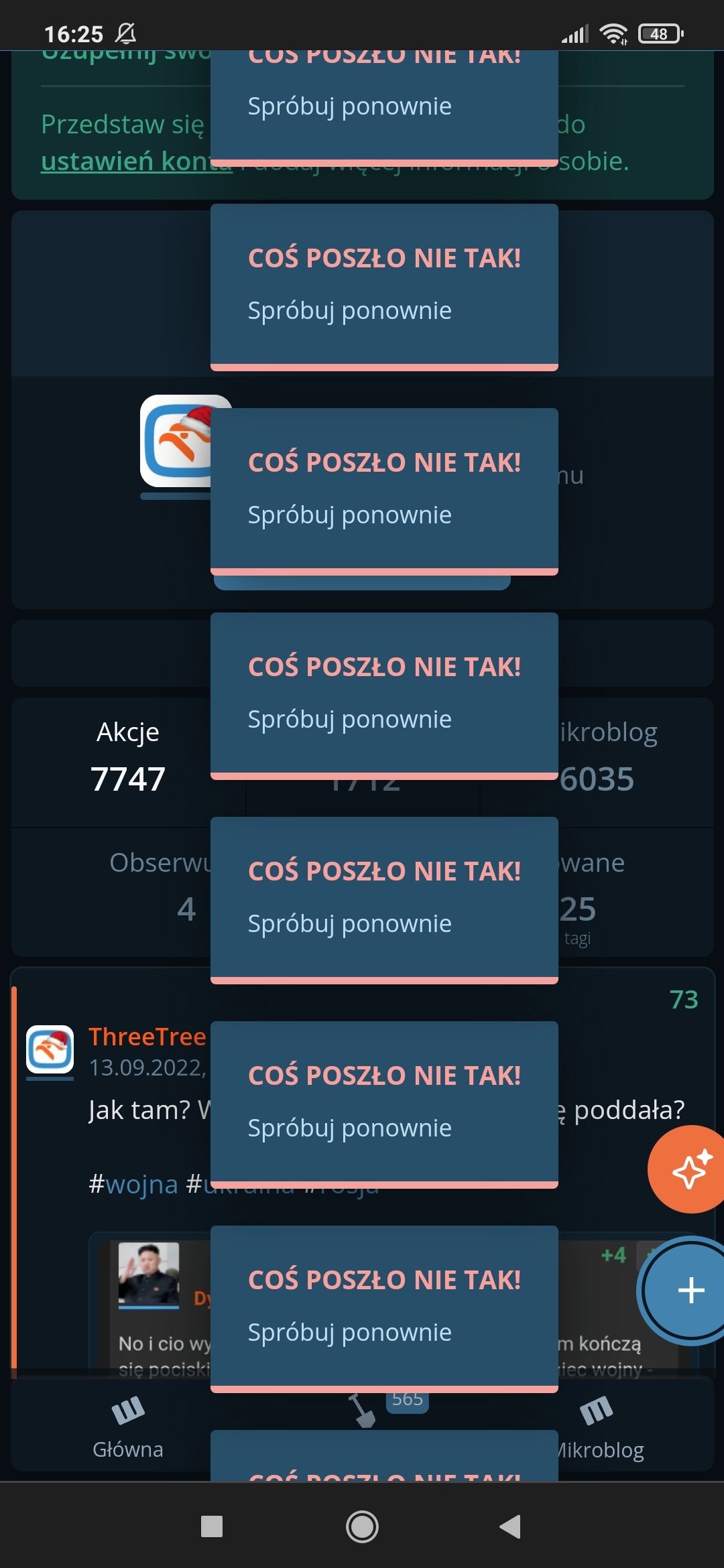Open ThreeTree's profile from the username
This screenshot has height=1568, width=724.
[147, 1037]
